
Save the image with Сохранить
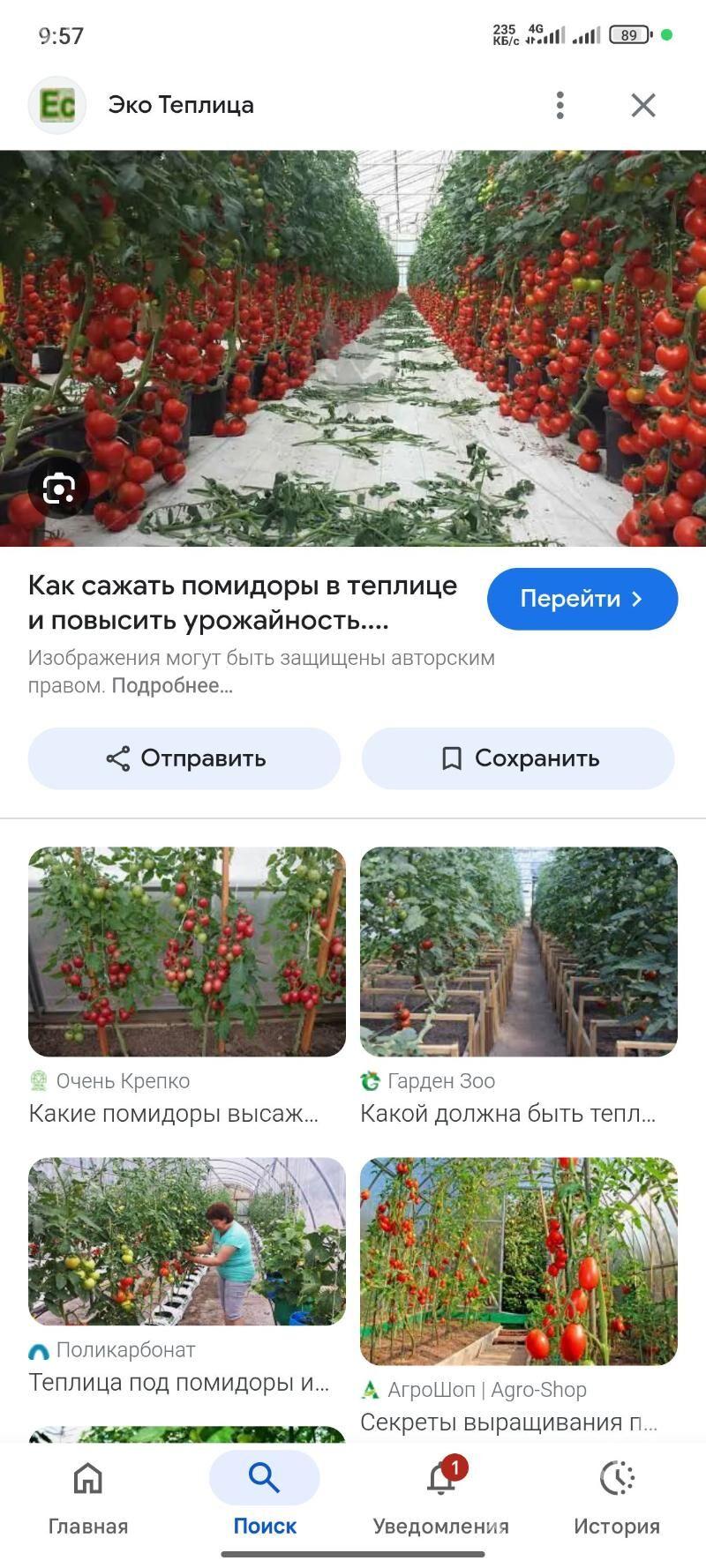(518, 758)
